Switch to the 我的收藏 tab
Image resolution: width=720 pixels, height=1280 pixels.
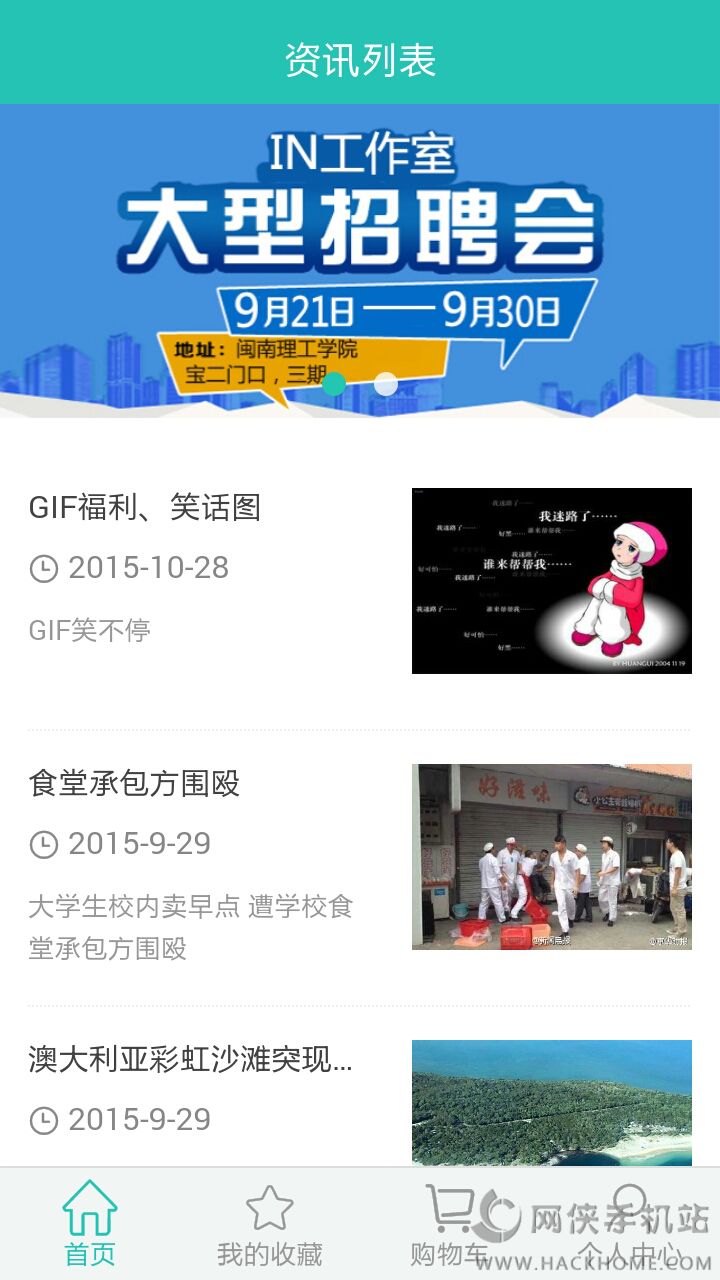click(270, 1223)
